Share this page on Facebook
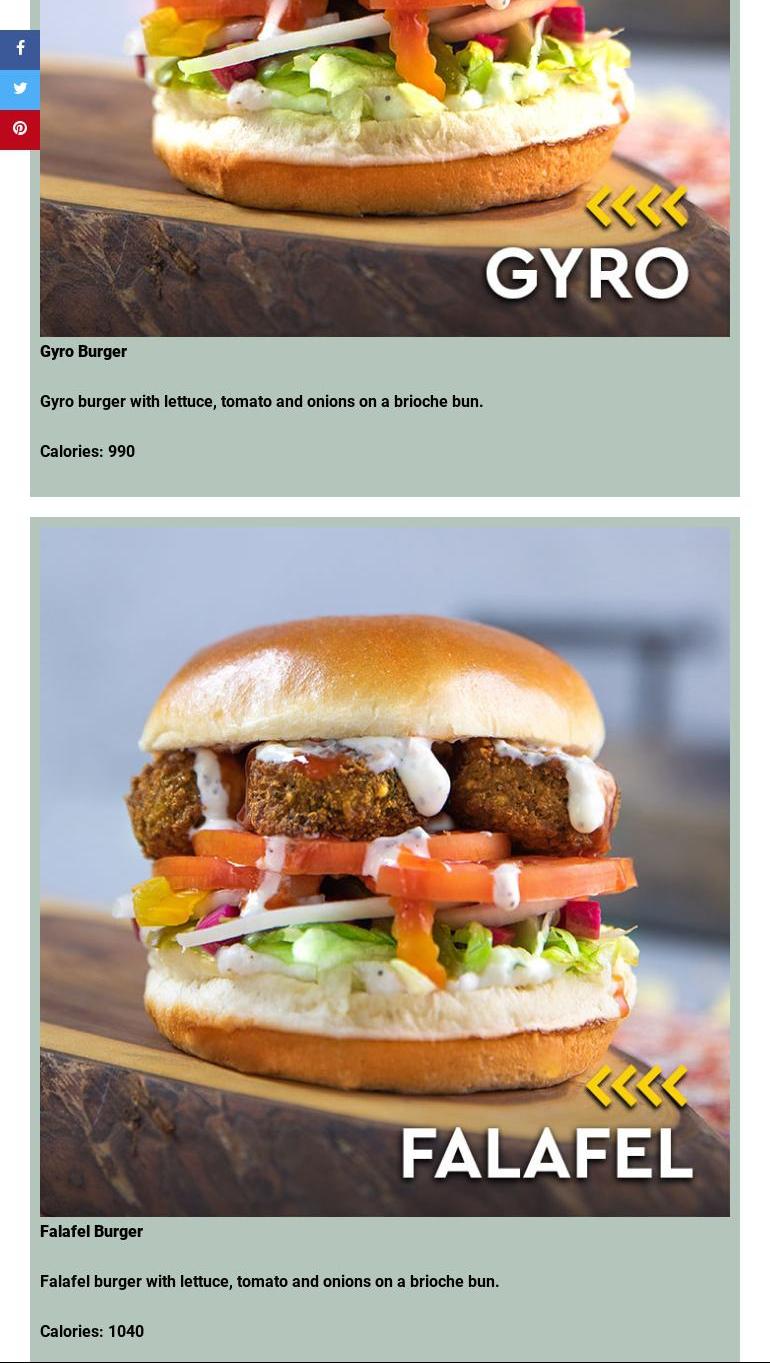This screenshot has width=770, height=1363. [x=20, y=49]
